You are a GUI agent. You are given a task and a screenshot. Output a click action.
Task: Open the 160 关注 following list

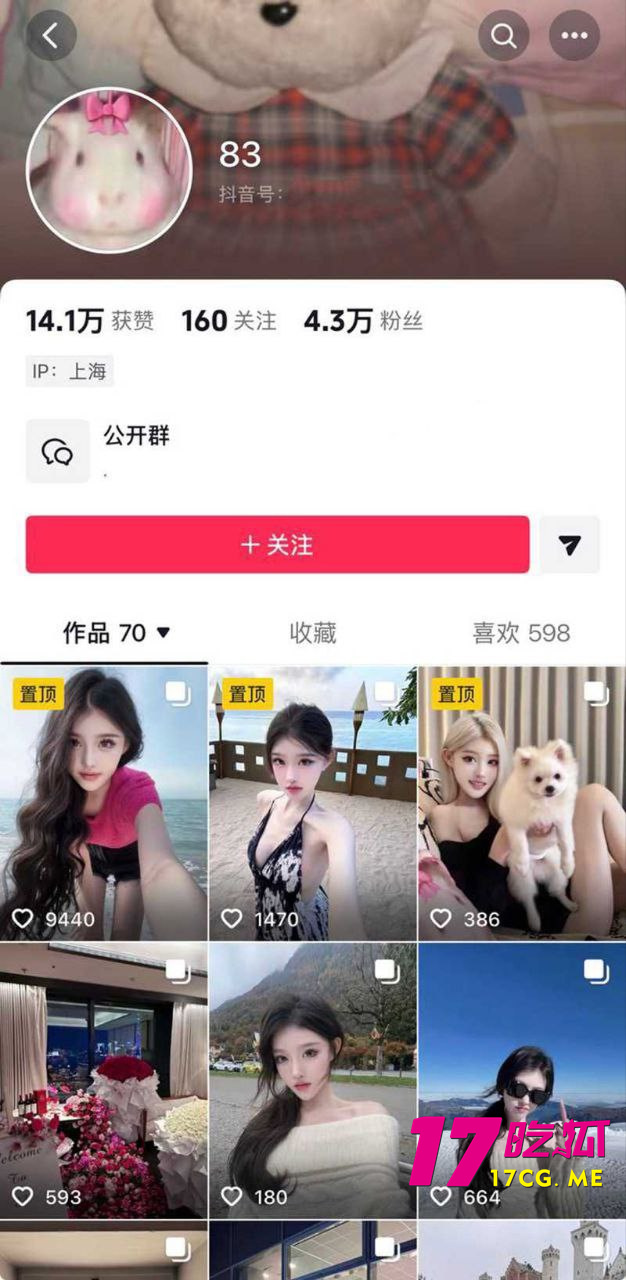(228, 321)
